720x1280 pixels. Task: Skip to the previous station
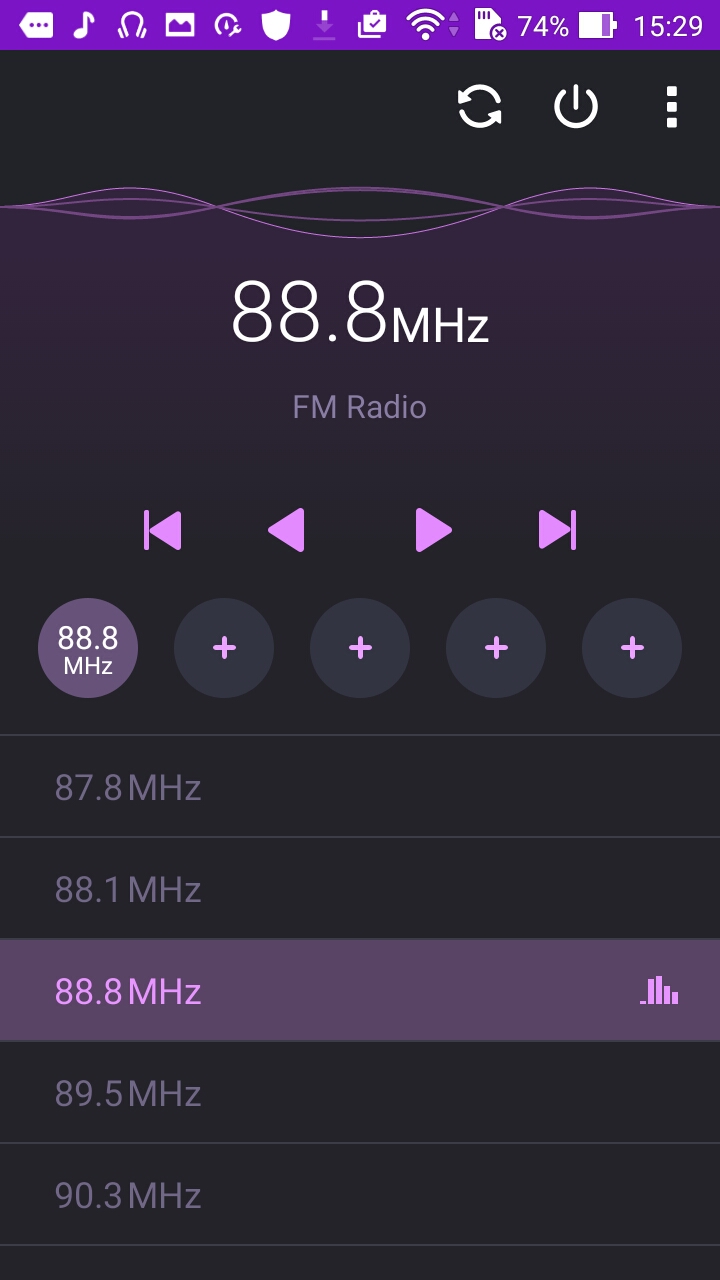coord(163,530)
